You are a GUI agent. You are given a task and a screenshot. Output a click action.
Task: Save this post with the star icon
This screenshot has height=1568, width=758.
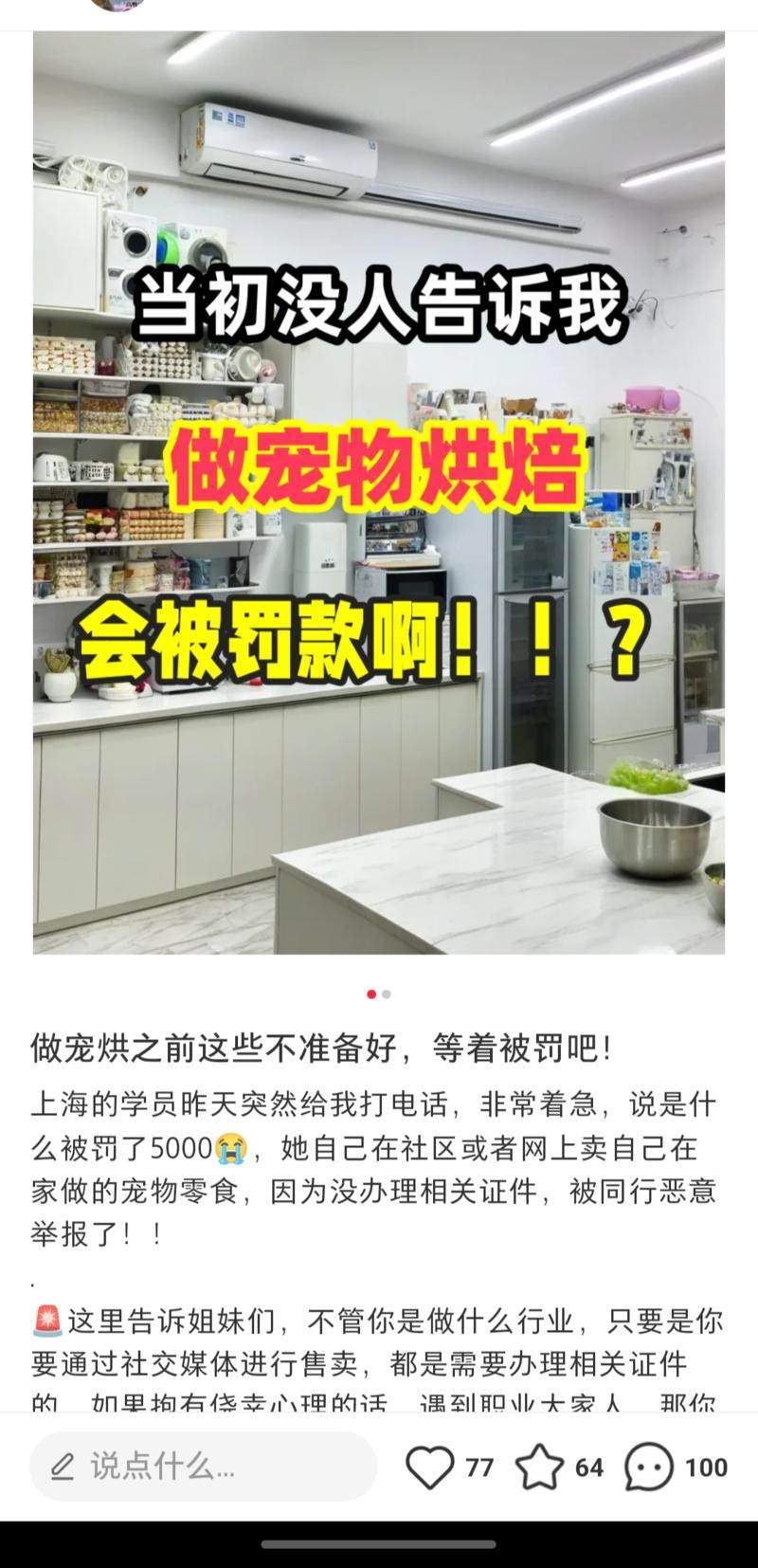(x=539, y=1468)
